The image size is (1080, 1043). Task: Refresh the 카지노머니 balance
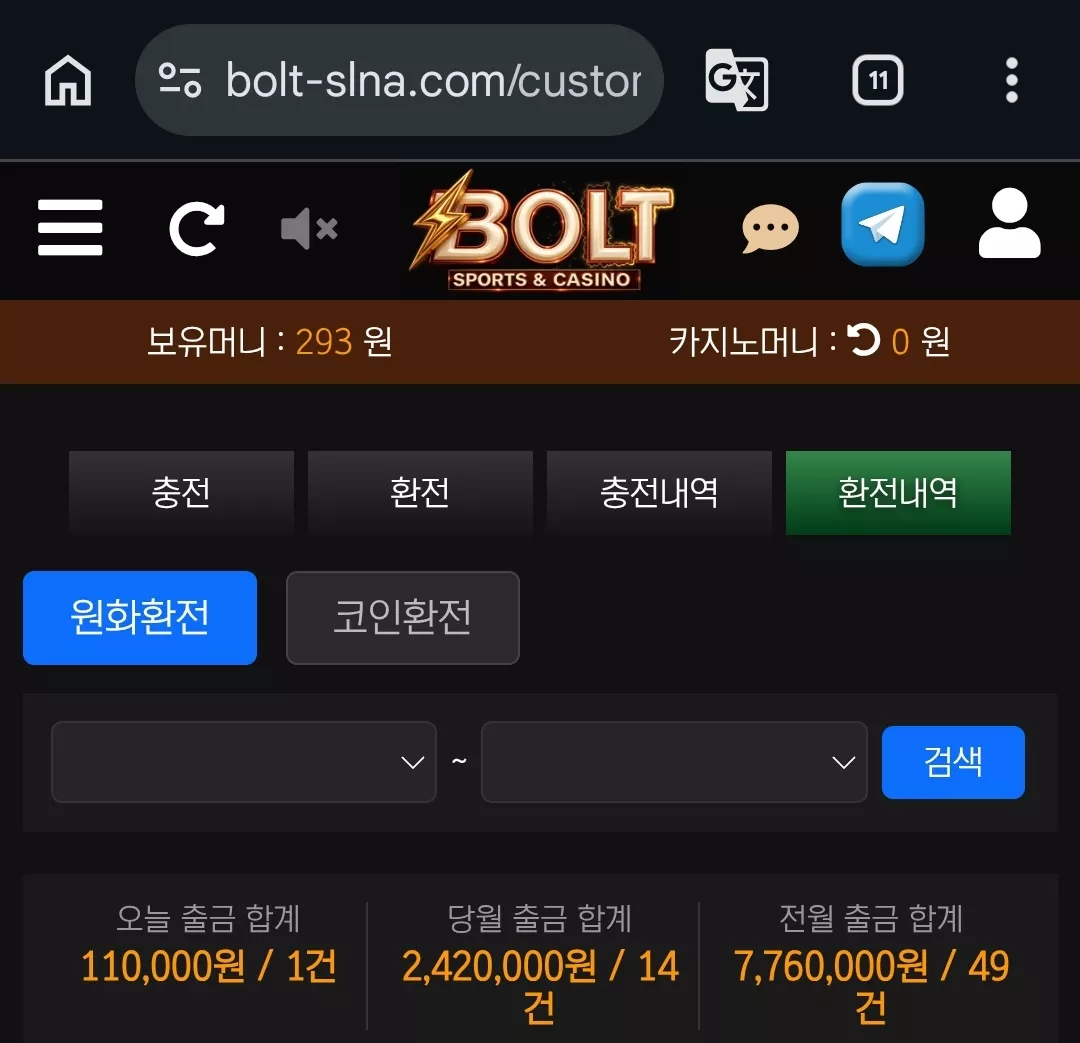coord(864,340)
